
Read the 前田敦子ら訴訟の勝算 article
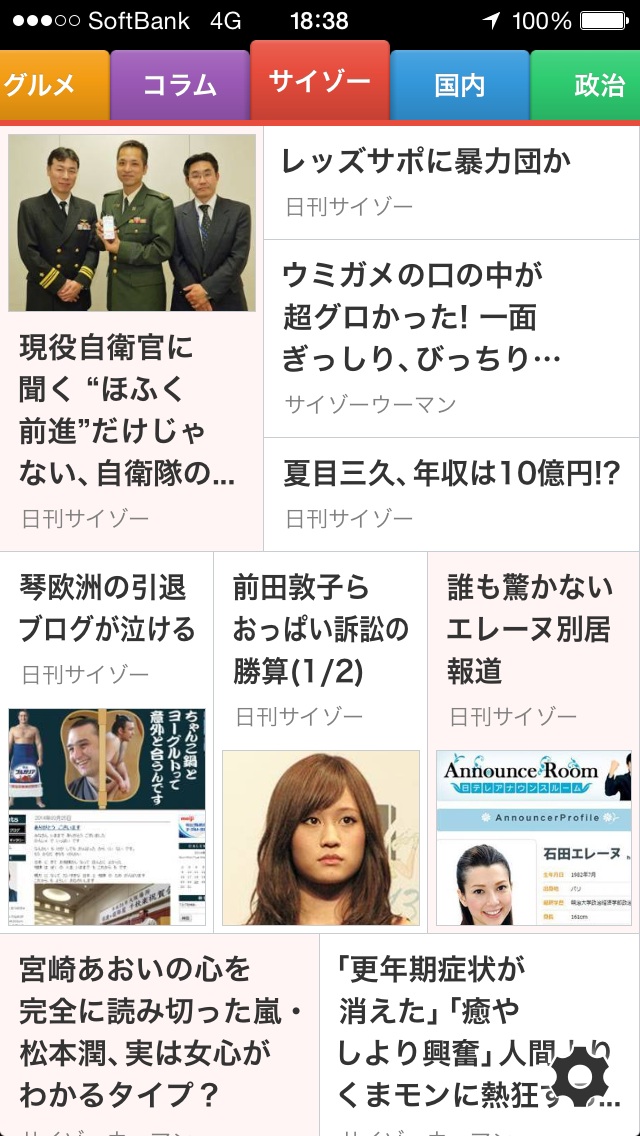tap(320, 743)
